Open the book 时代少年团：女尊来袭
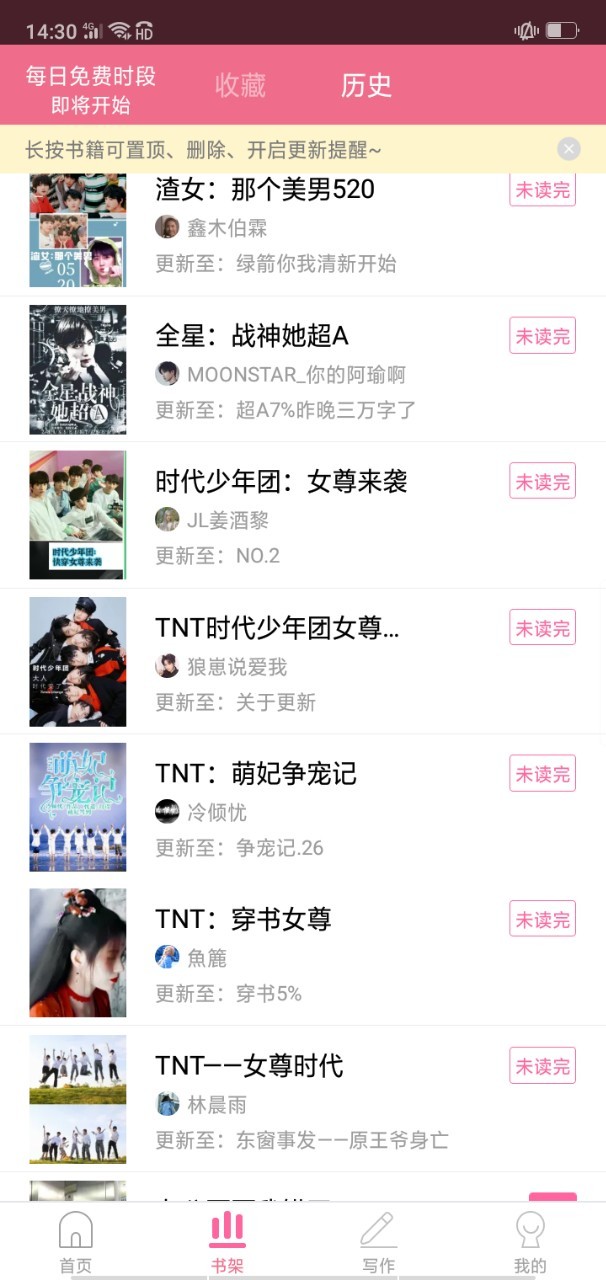This screenshot has width=606, height=1280. tap(303, 515)
